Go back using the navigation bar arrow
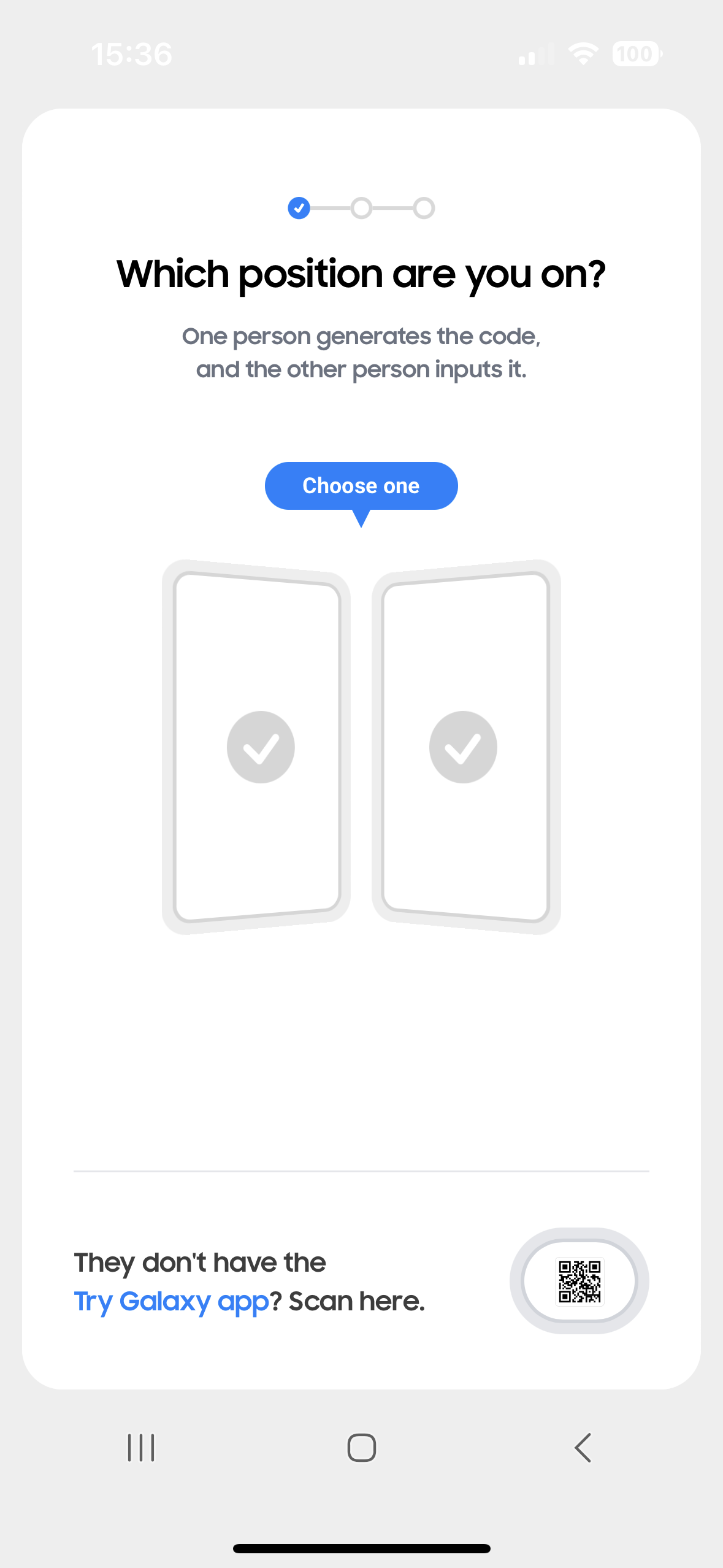 coord(583,1448)
